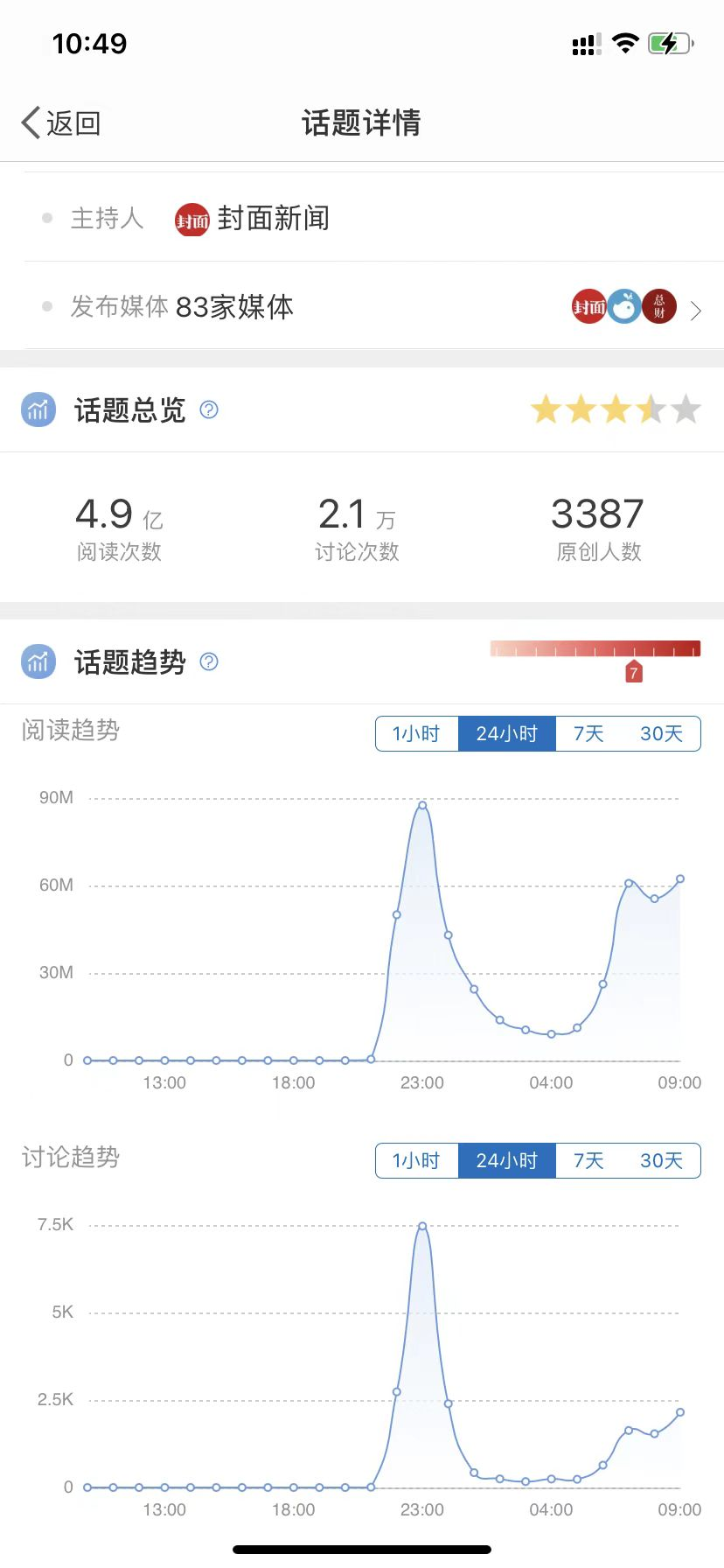Select 24小时 for 讨论趋势

[x=507, y=1160]
